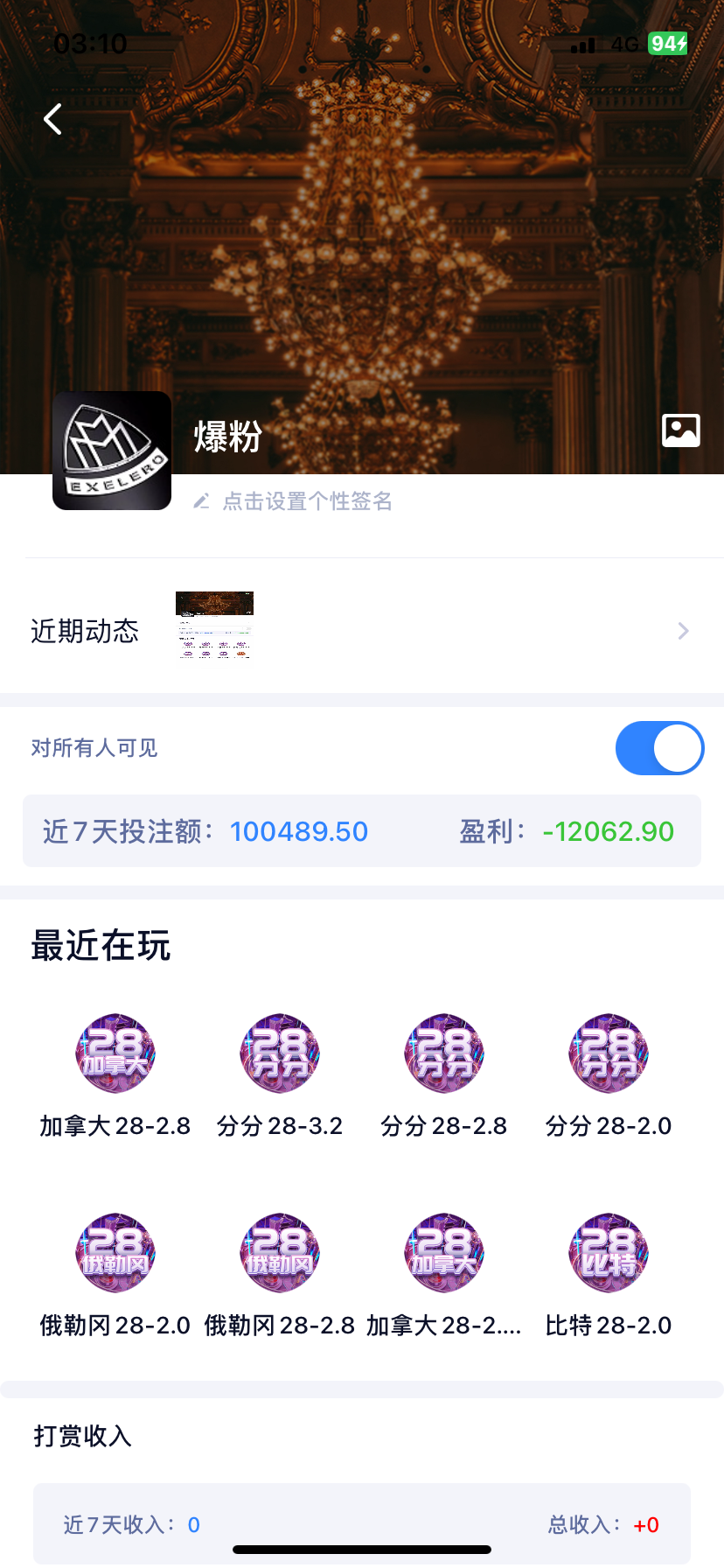Go back using the top-left arrow

[x=53, y=119]
